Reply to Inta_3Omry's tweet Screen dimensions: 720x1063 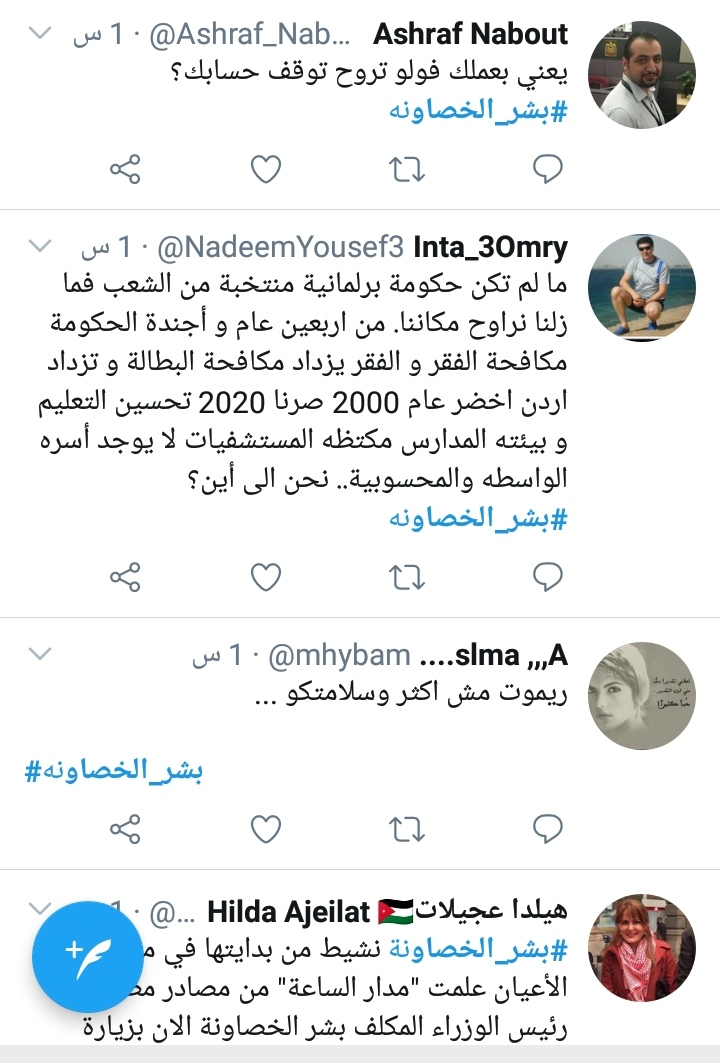click(547, 575)
